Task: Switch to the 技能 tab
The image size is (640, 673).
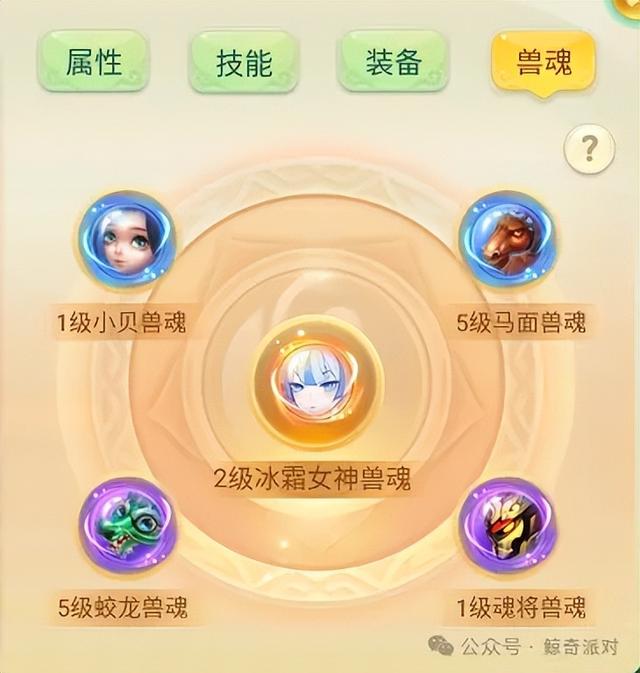Action: point(243,62)
